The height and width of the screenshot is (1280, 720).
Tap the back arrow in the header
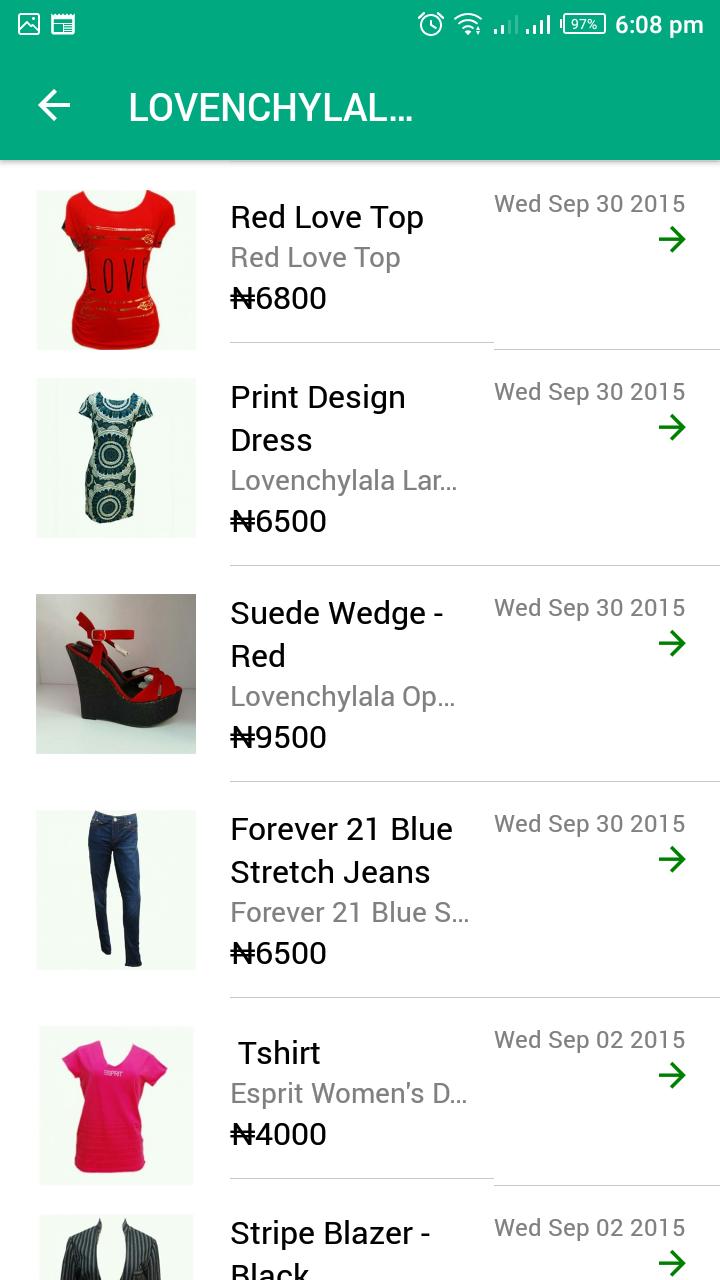tap(55, 105)
